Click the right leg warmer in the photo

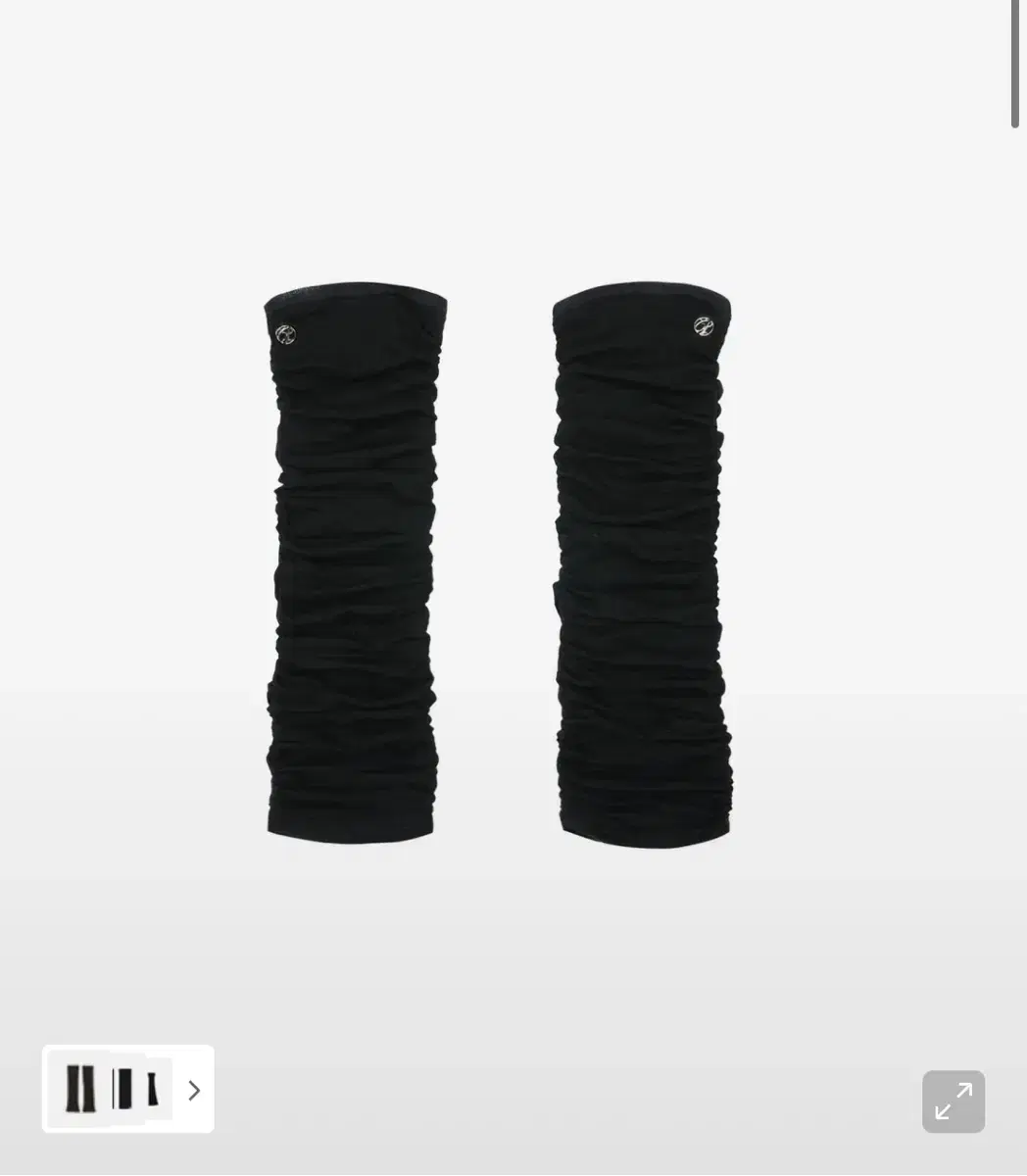(x=642, y=563)
